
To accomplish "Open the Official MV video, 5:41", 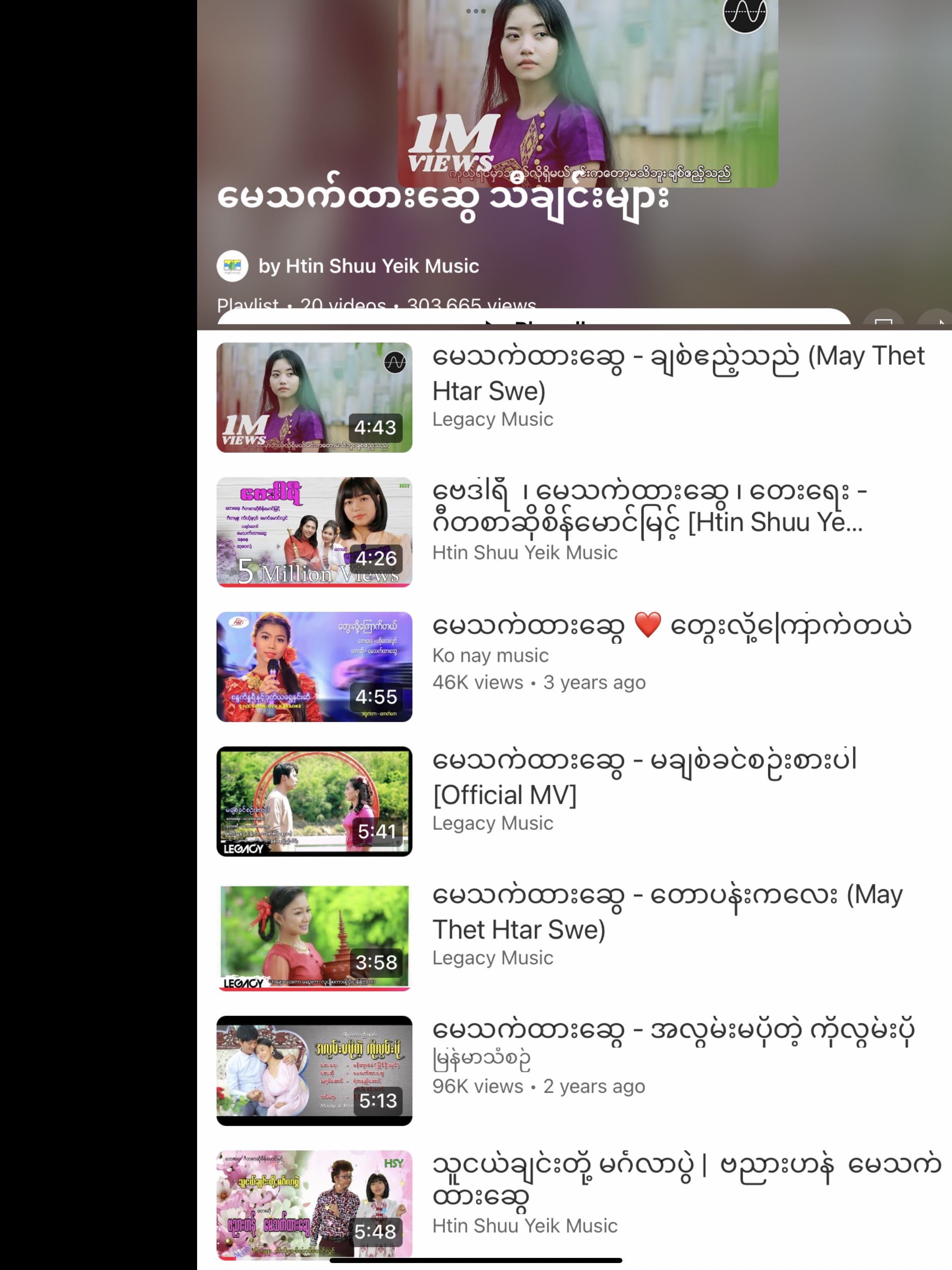I will coord(314,801).
